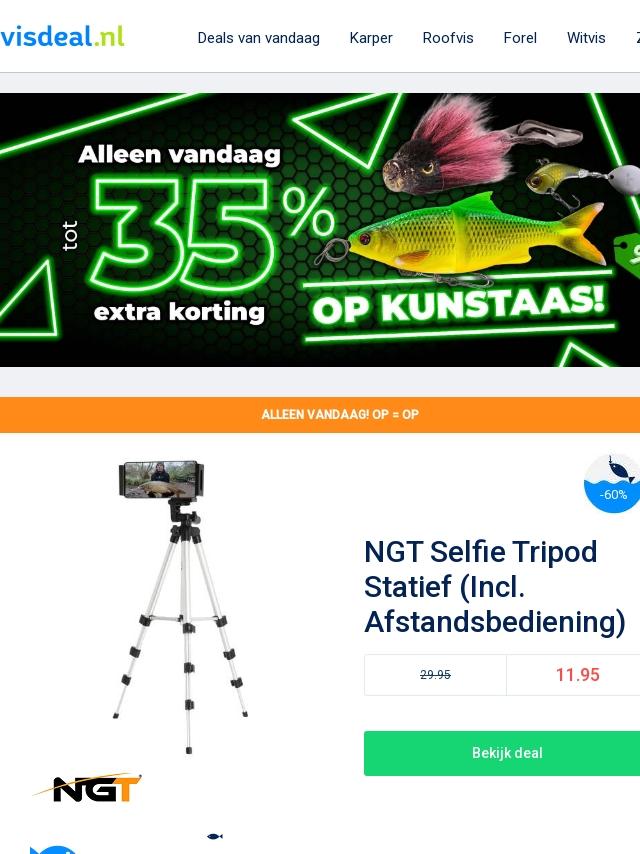Switch to the Roofvis category

click(448, 38)
